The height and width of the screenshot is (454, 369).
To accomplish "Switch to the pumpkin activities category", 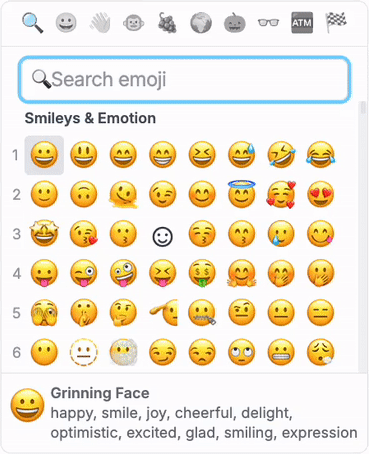I will (235, 23).
